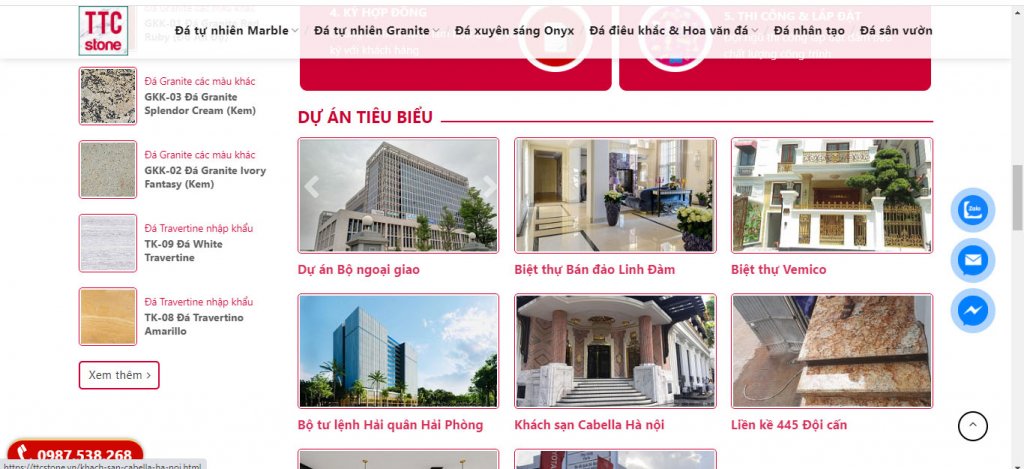Open GKK-03 Đá Granite Splendor Cream product

point(191,104)
